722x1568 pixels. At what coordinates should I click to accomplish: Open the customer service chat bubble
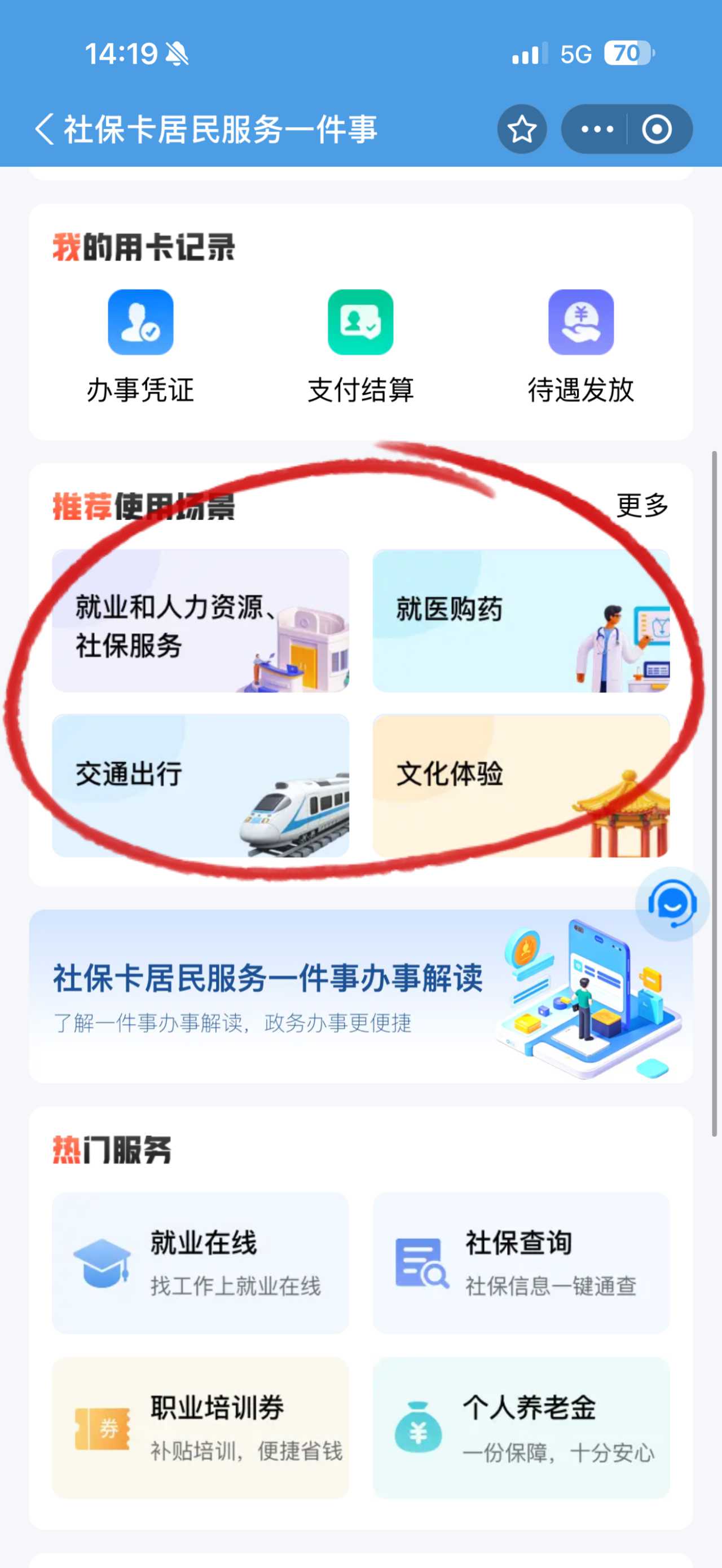tap(672, 904)
